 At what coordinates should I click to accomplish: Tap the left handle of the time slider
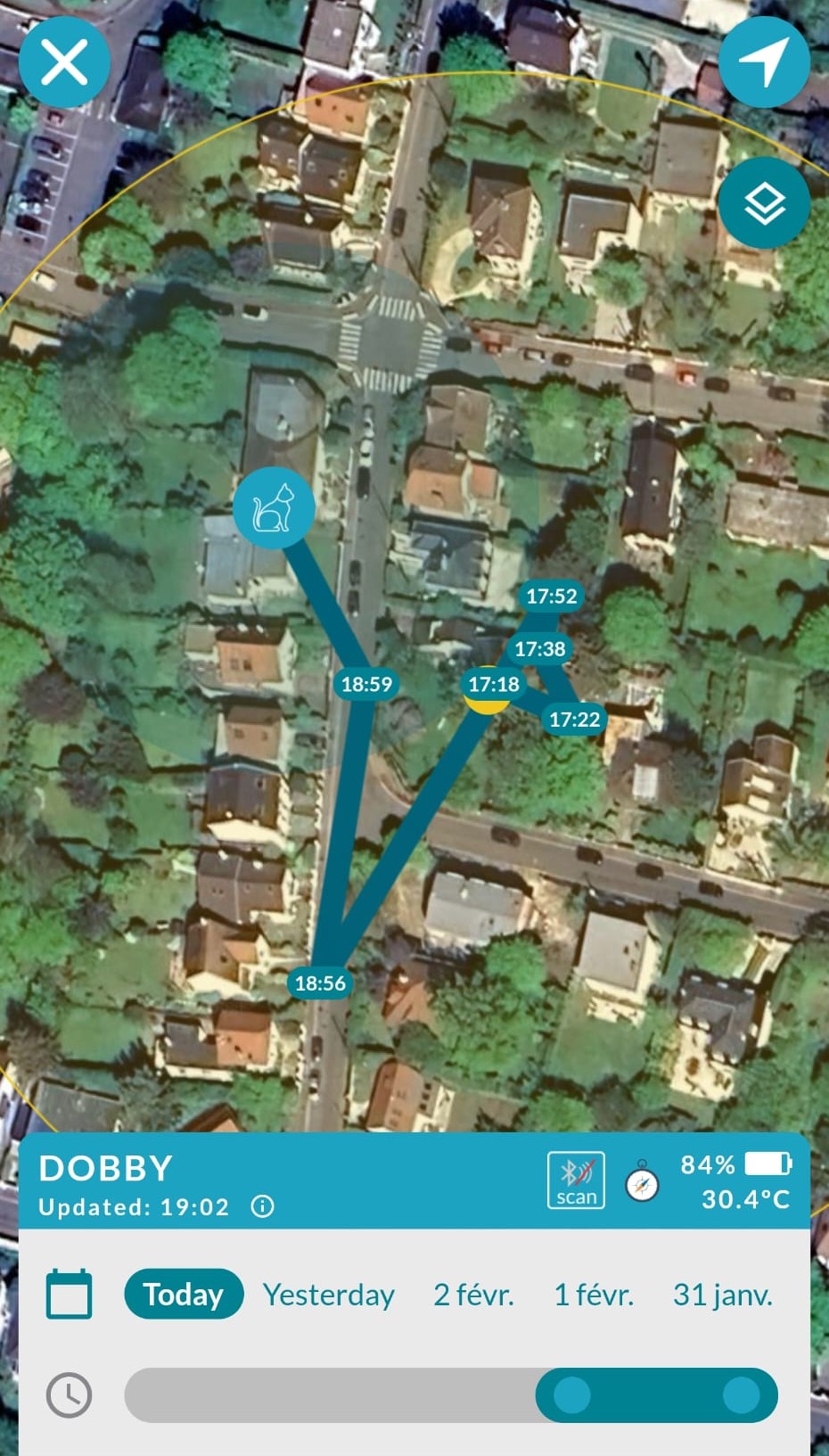click(571, 1394)
